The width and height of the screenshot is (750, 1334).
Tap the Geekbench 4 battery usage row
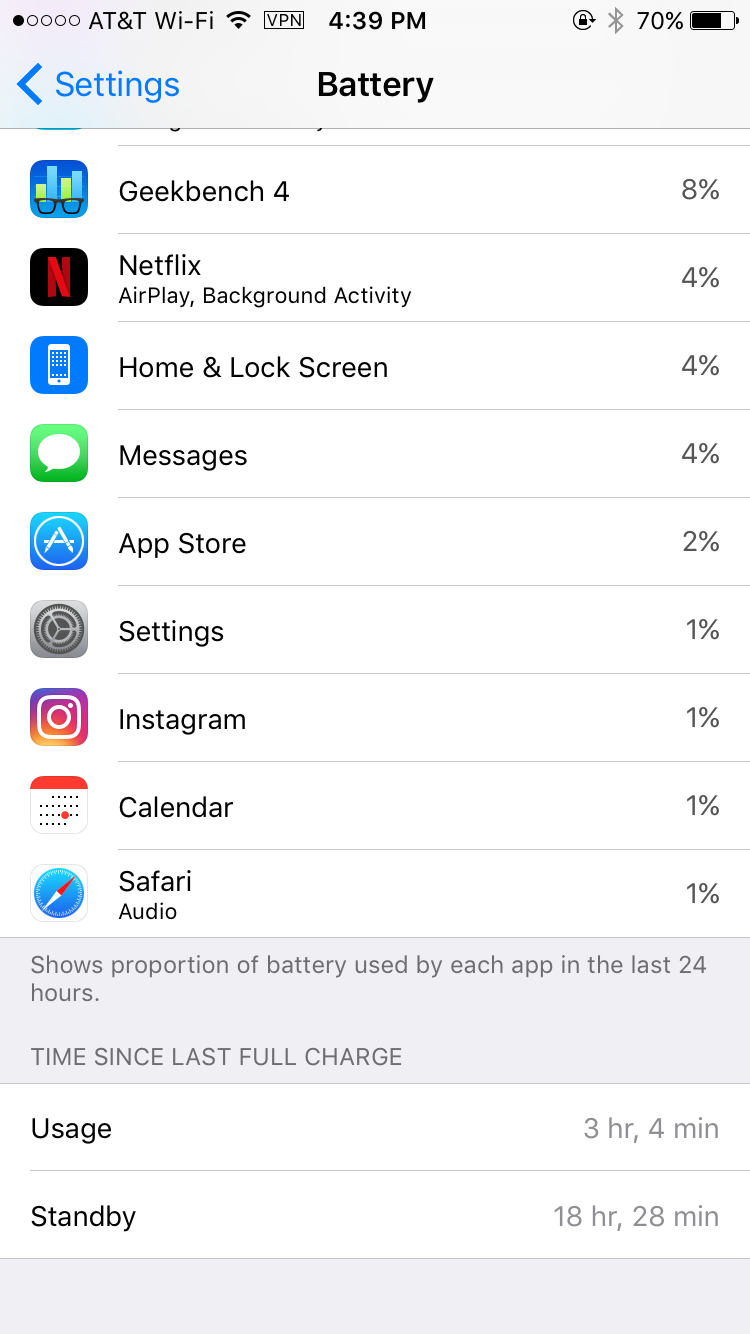375,191
